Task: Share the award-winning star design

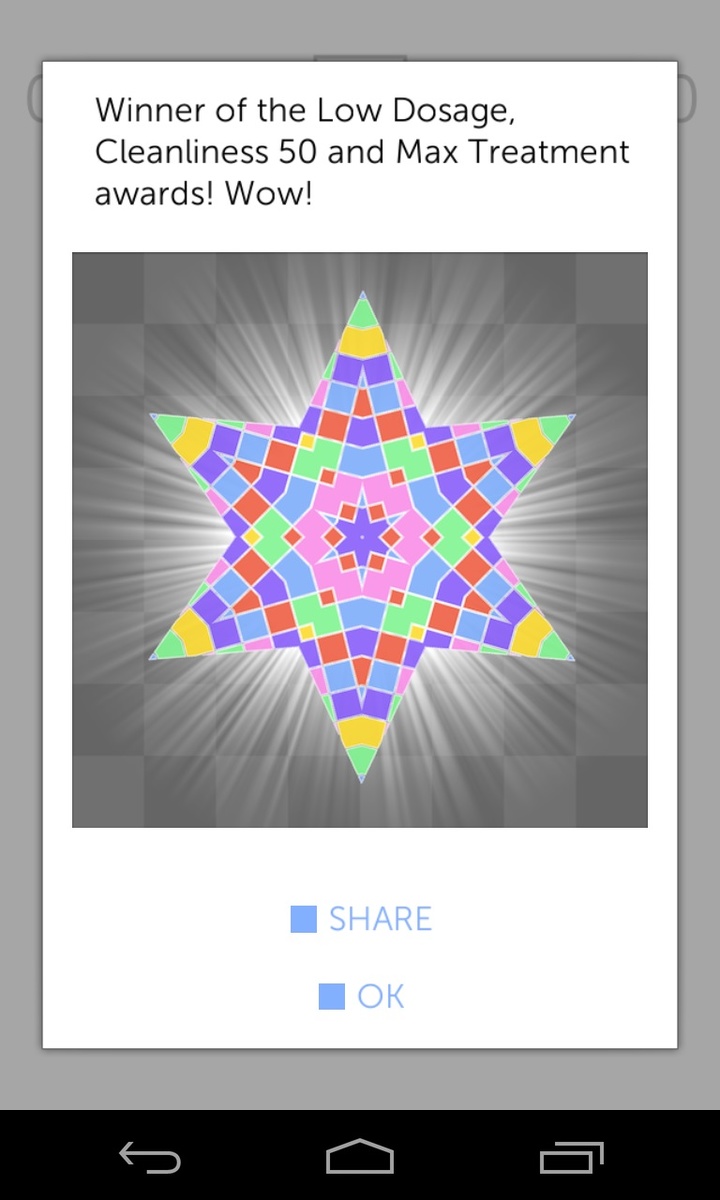Action: pos(362,919)
